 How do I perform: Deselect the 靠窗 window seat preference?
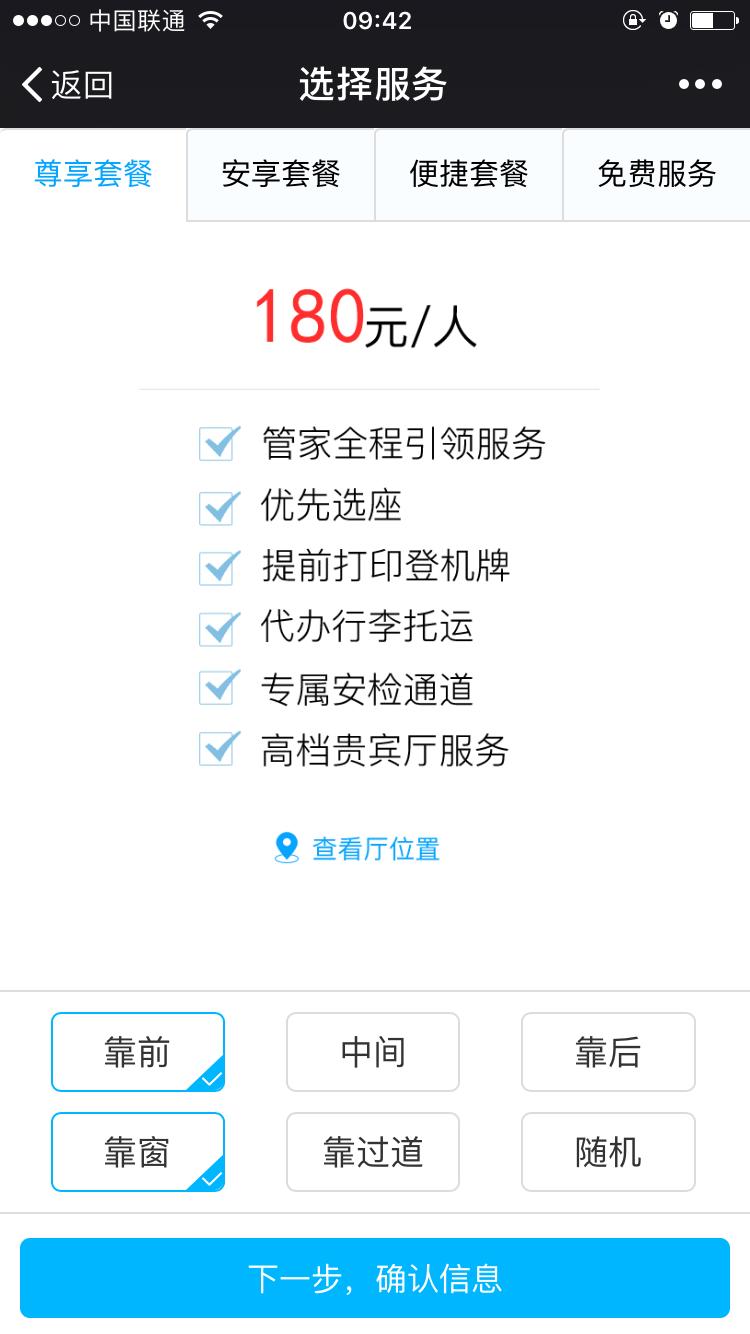click(x=137, y=1152)
